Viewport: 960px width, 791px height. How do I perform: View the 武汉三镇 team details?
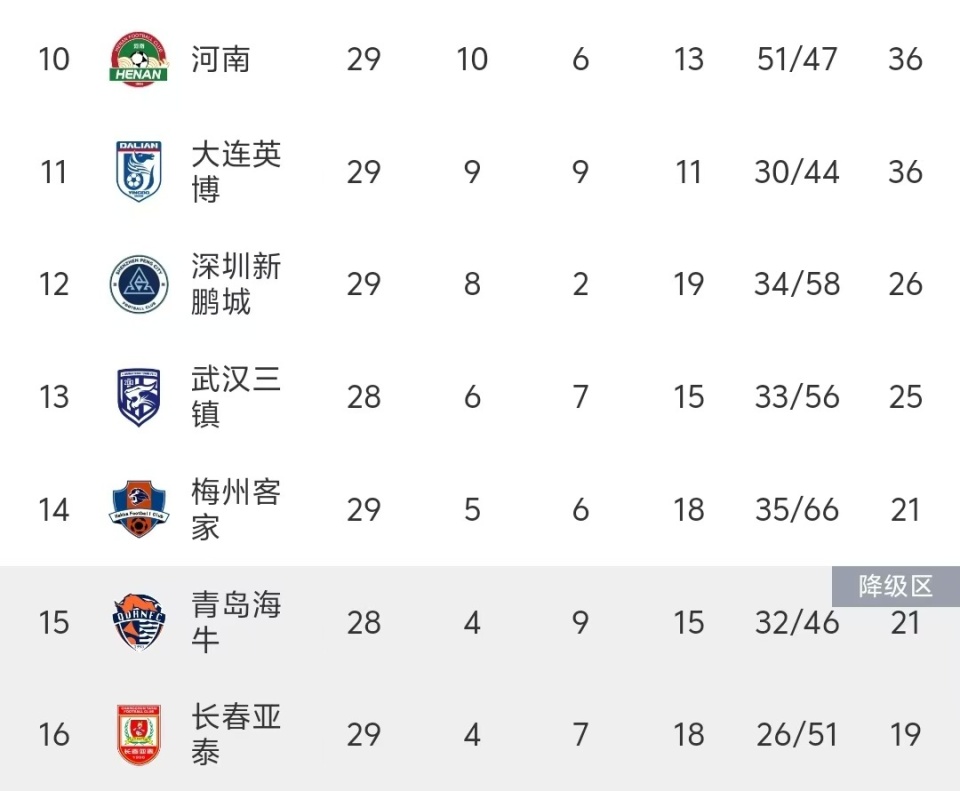point(236,397)
